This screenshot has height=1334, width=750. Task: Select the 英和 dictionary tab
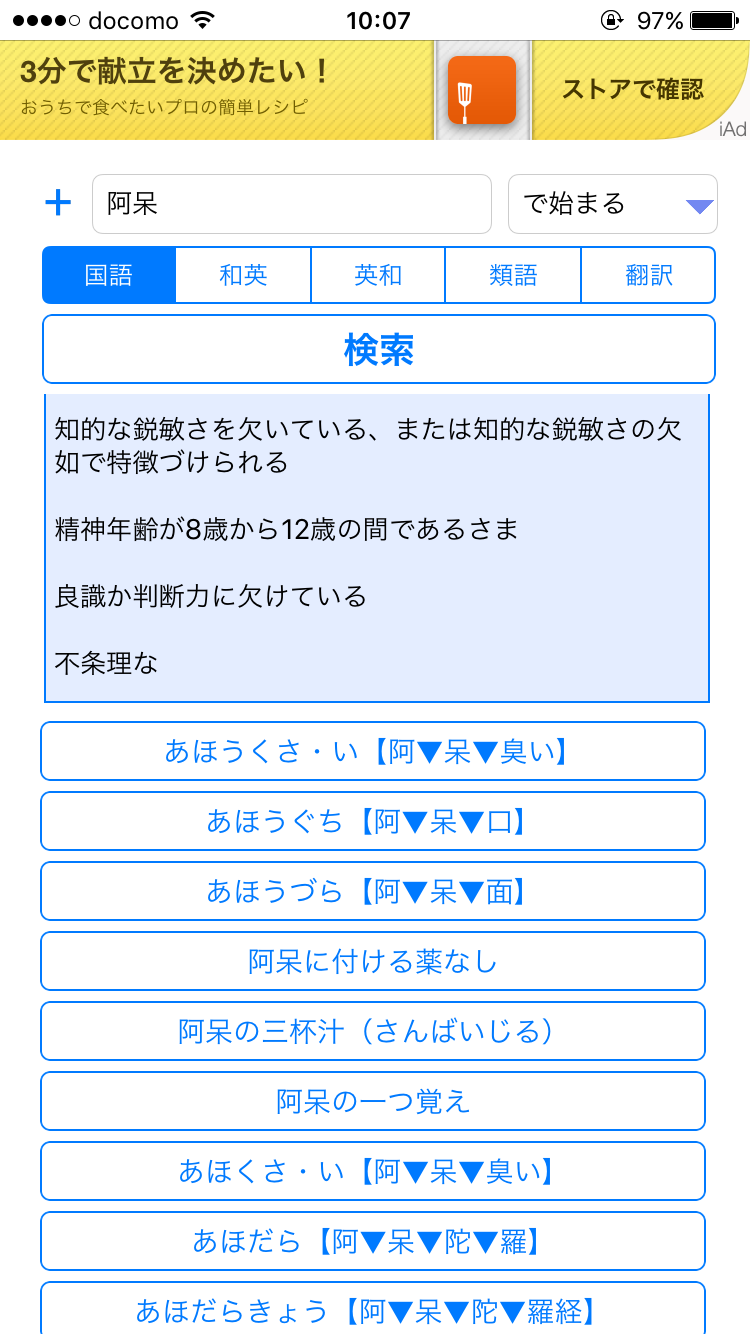tap(378, 275)
